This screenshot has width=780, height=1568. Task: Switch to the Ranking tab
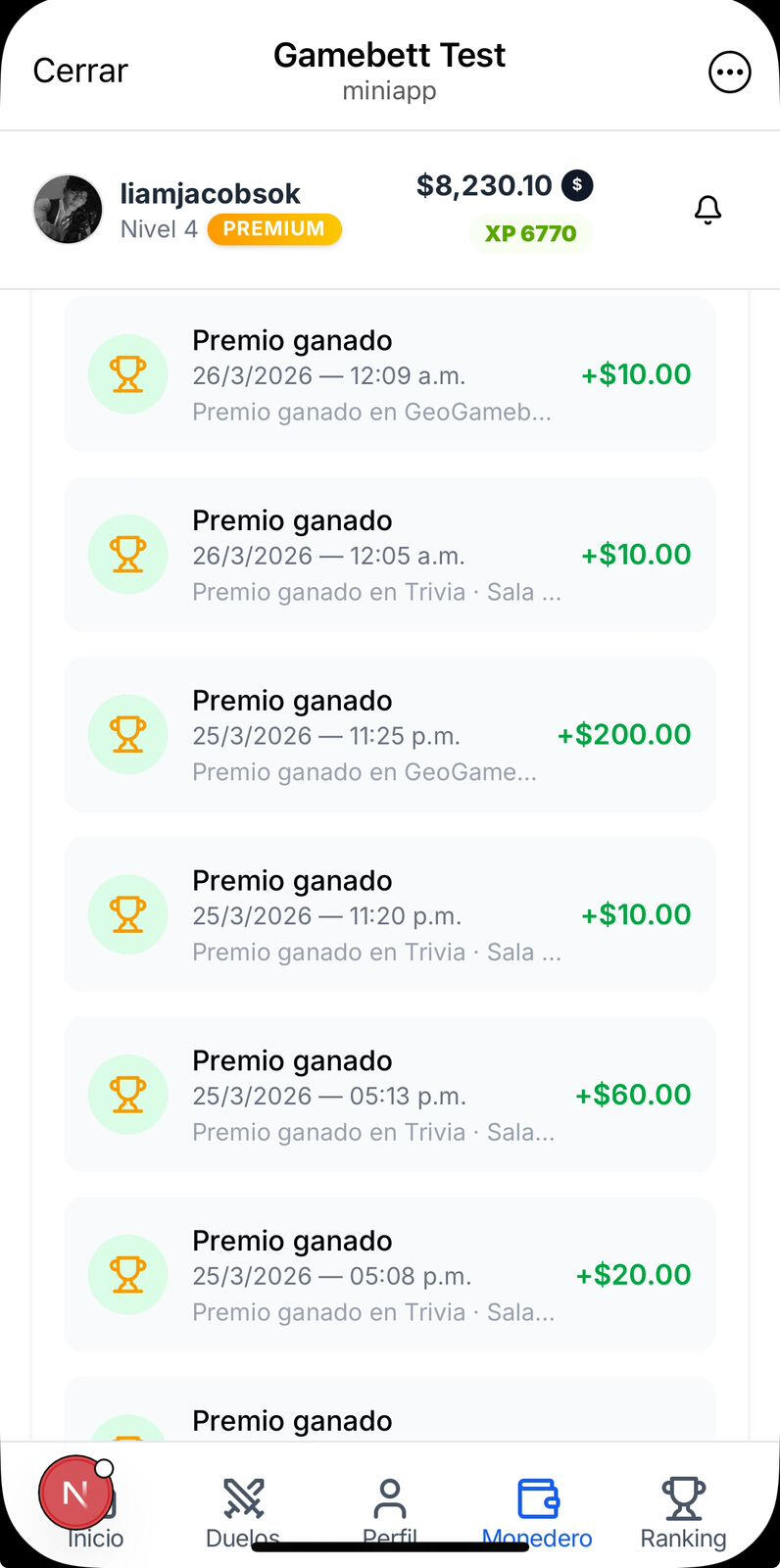coord(683,1514)
